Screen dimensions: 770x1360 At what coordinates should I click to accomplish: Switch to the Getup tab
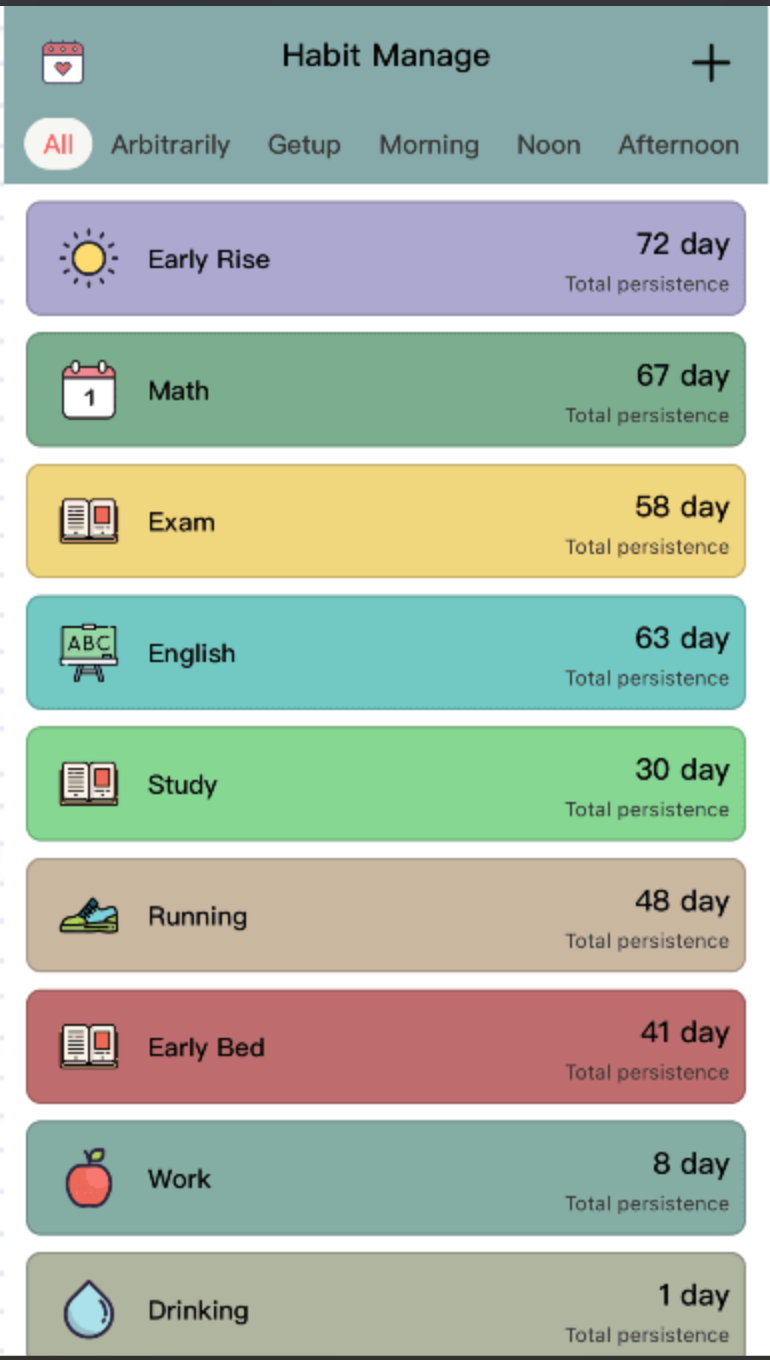[304, 145]
